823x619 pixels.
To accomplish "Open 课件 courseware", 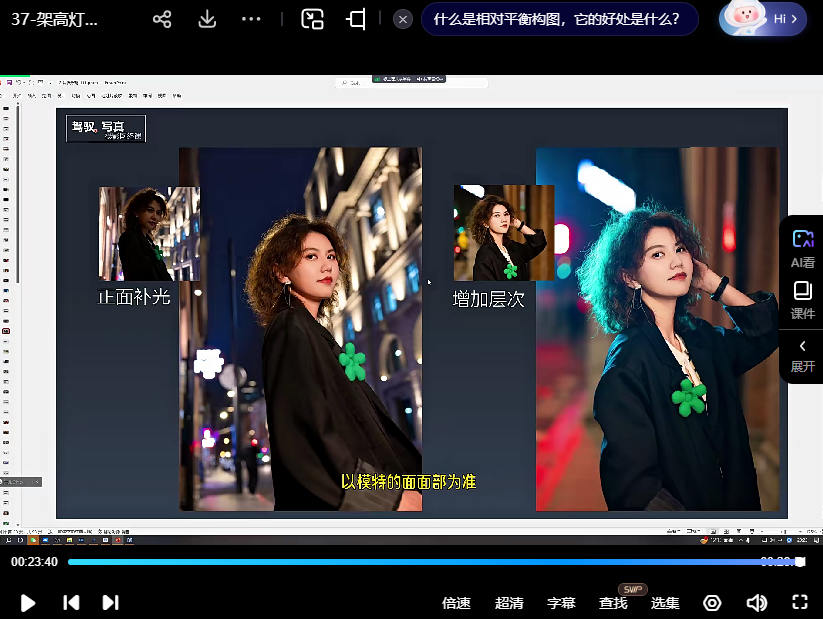I will pyautogui.click(x=802, y=300).
